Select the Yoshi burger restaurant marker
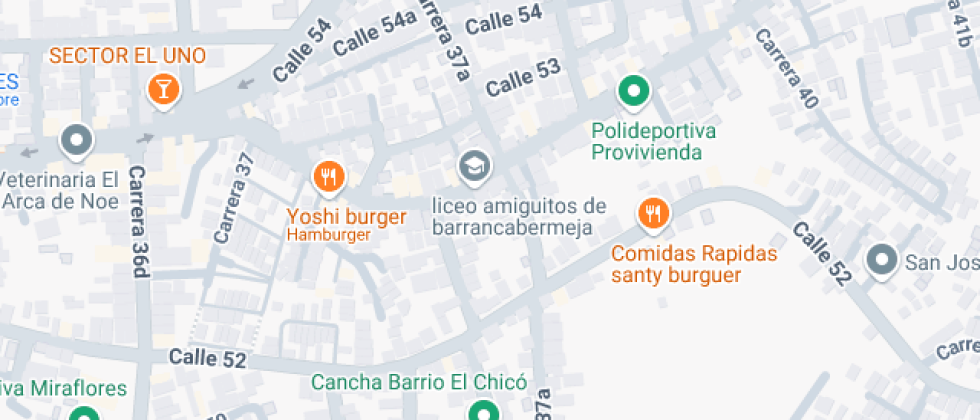980x420 pixels. 328,178
